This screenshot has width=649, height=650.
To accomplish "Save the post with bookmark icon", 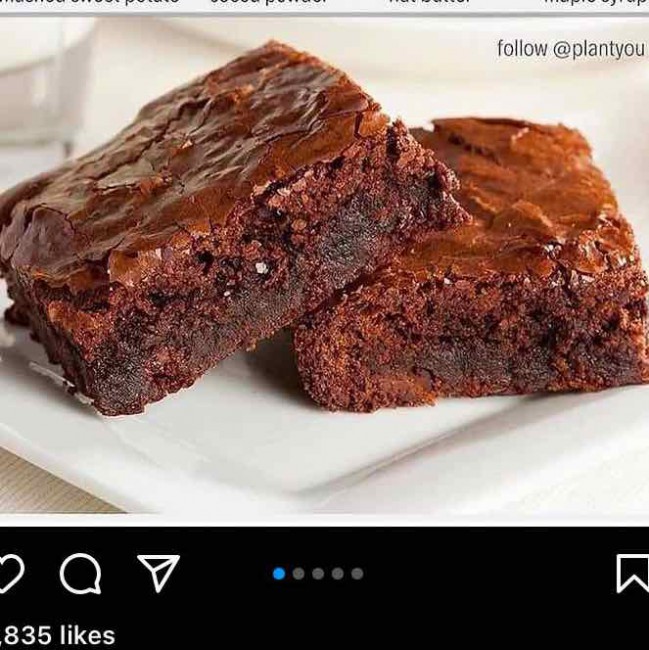I will pyautogui.click(x=632, y=573).
